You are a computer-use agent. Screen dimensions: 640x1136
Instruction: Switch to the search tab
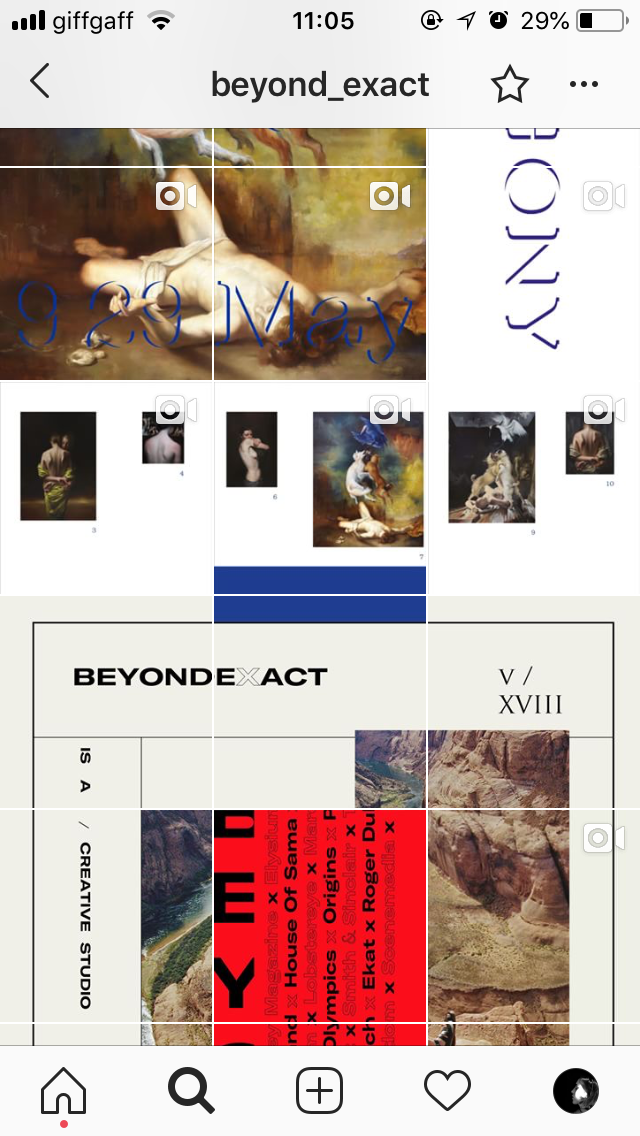(191, 1090)
